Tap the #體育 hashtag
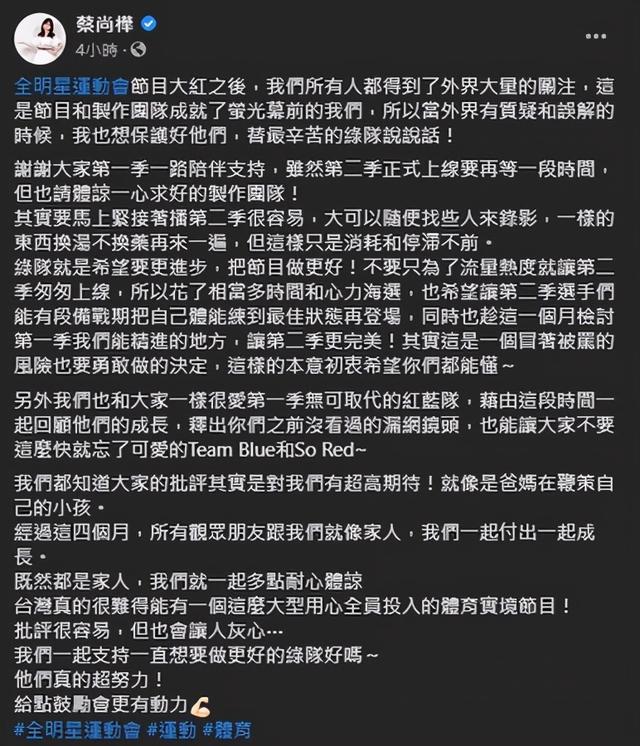Screen dimensions: 640x746 [226, 729]
